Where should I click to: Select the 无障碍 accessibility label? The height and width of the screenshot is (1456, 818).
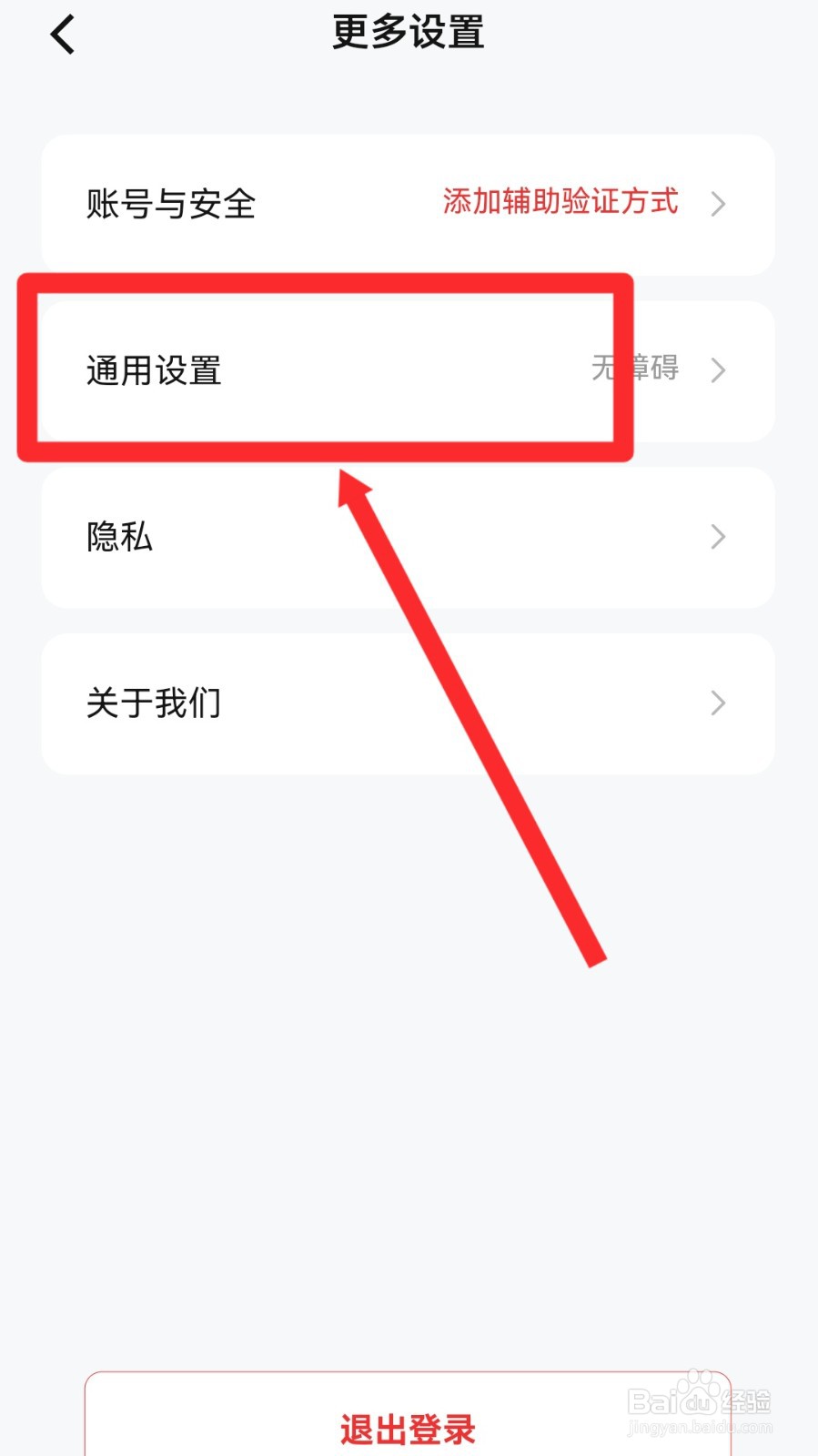(637, 369)
